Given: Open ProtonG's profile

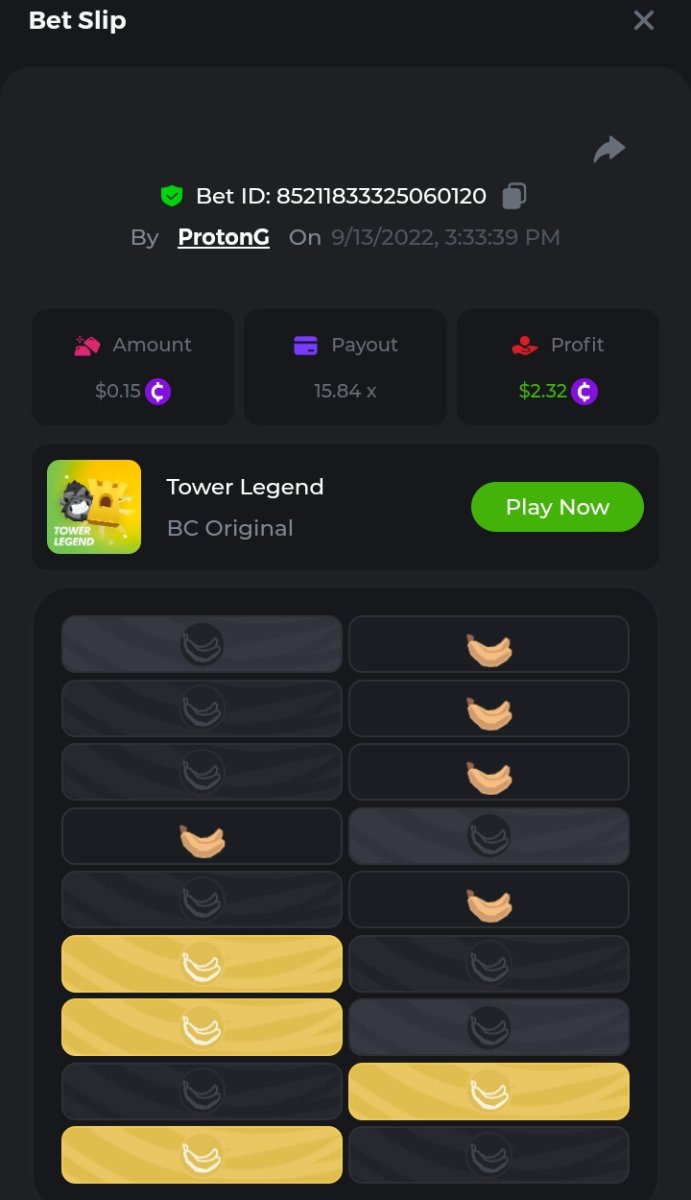Looking at the screenshot, I should tap(223, 238).
